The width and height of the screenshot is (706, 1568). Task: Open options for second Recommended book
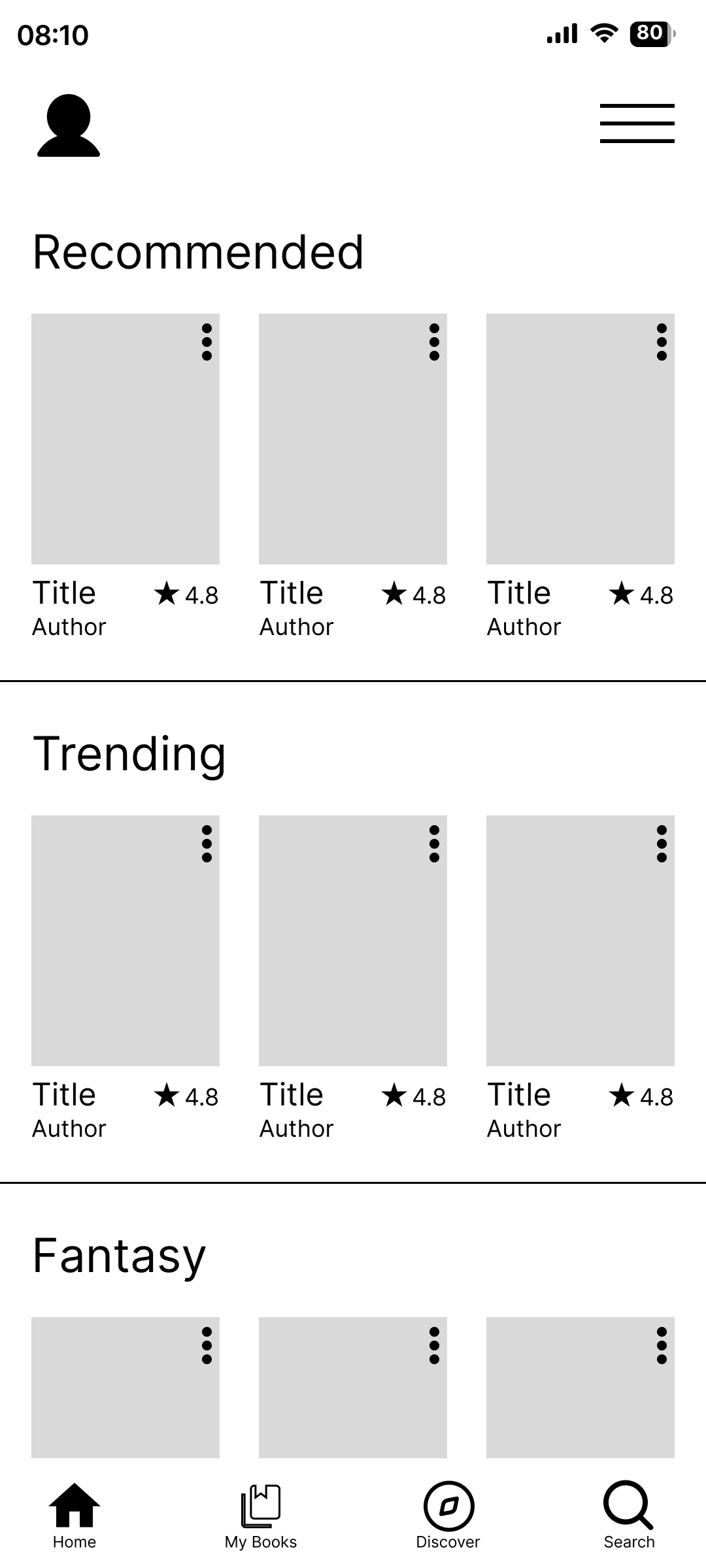[434, 342]
